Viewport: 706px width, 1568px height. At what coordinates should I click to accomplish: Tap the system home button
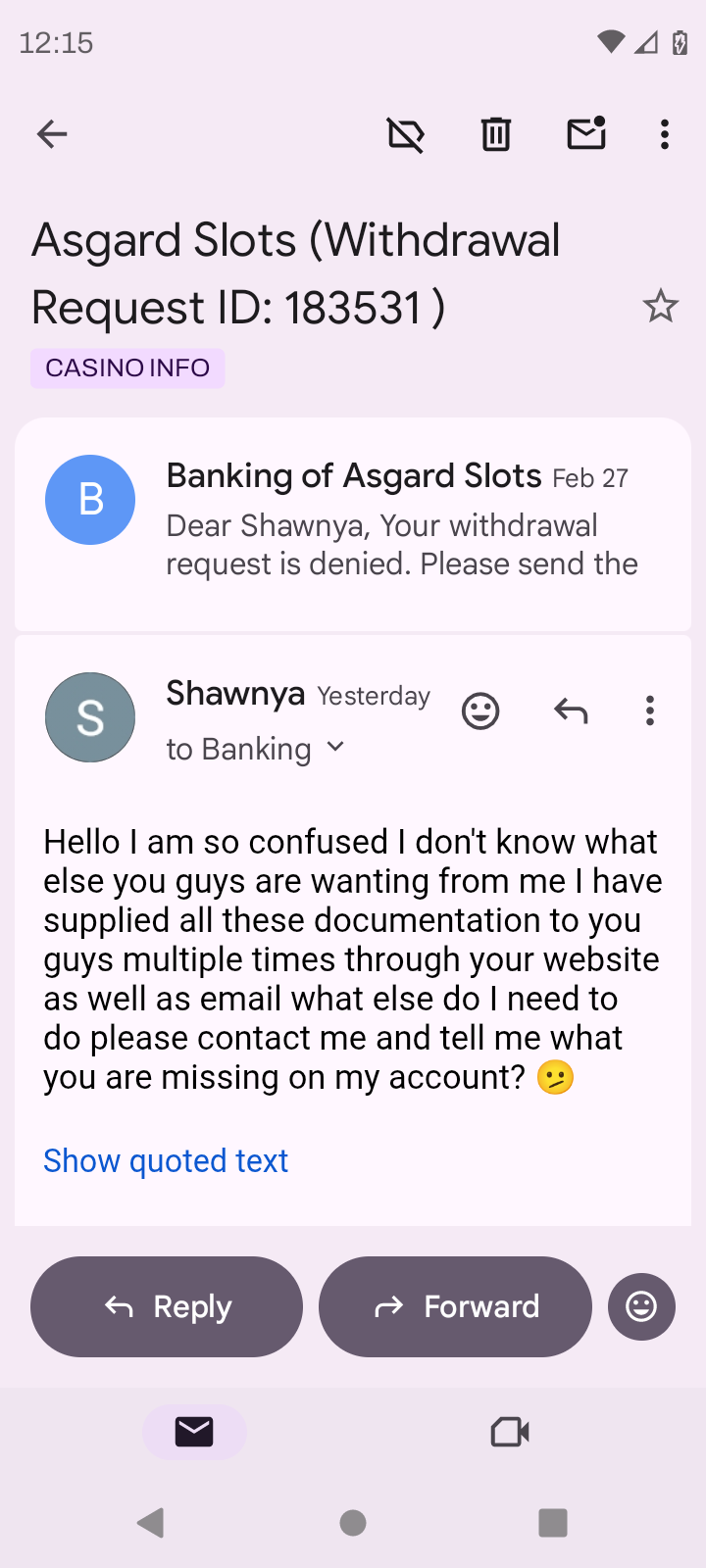click(x=353, y=1523)
